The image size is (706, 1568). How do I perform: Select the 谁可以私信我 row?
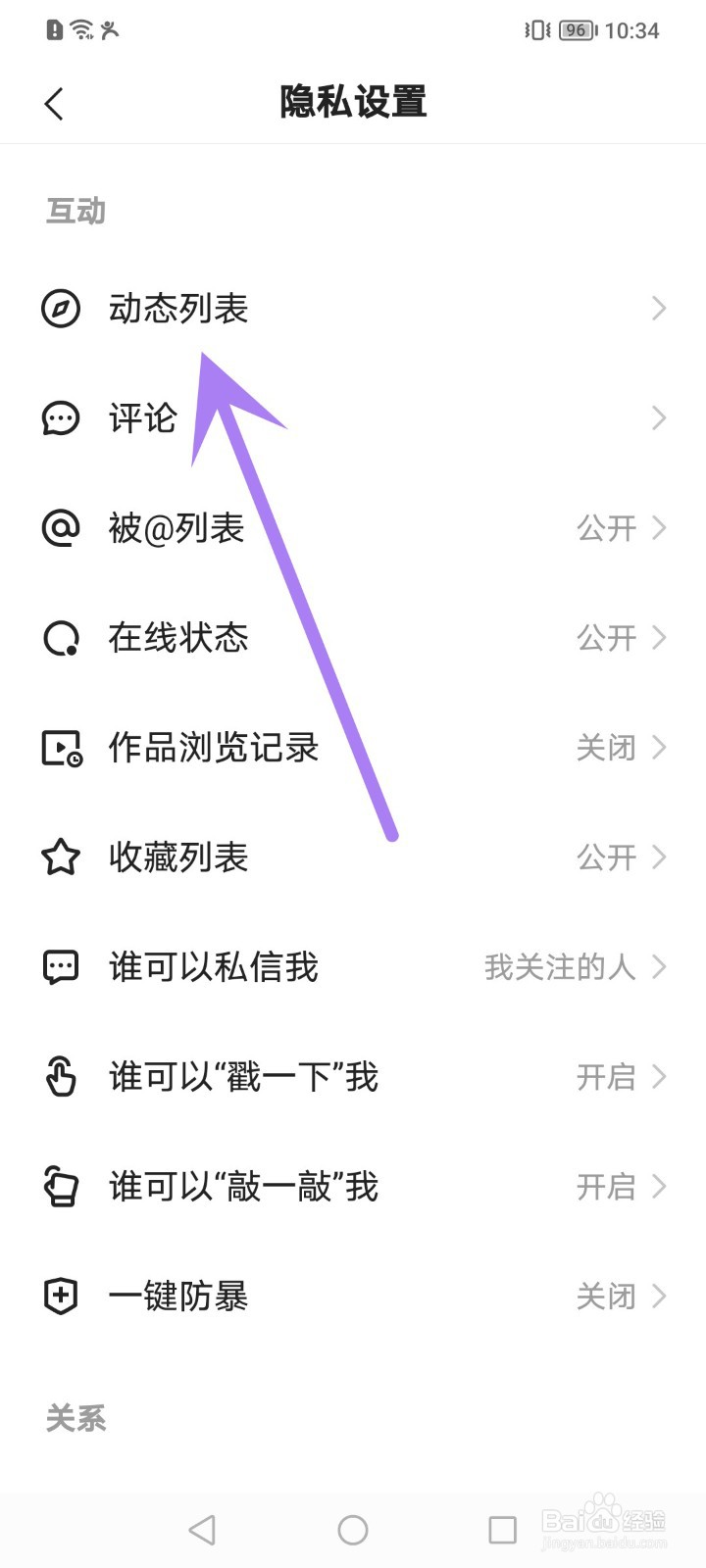(x=353, y=967)
